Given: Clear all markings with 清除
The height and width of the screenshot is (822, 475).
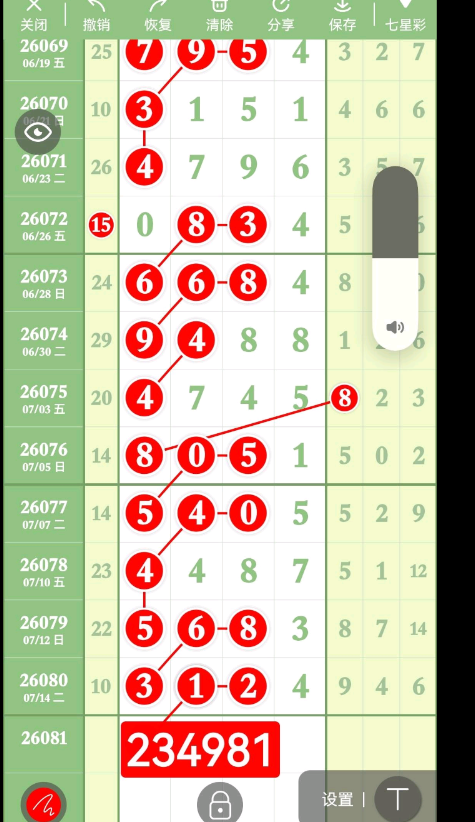Looking at the screenshot, I should [219, 16].
